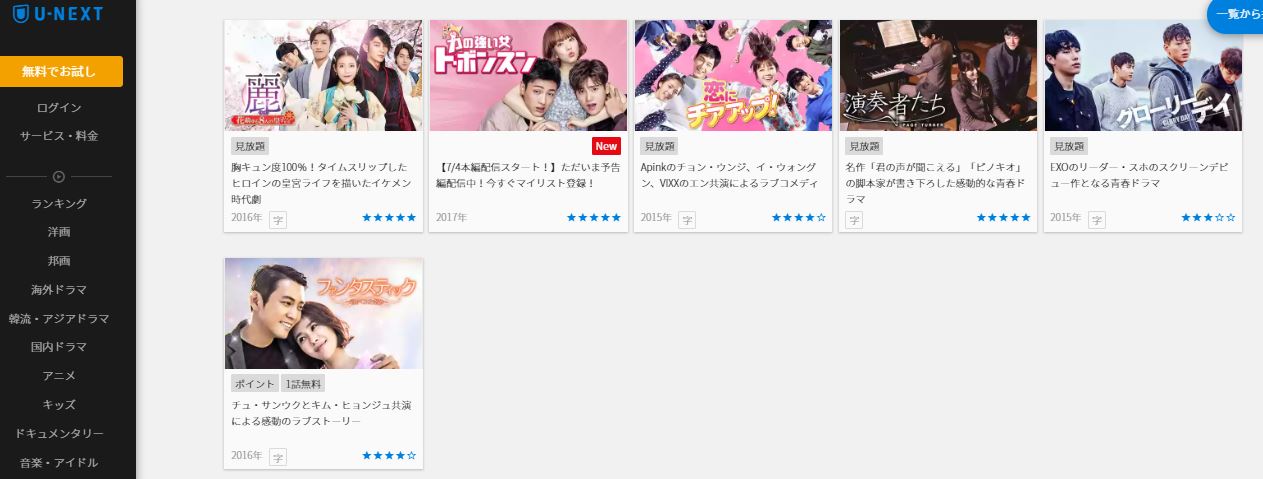
Task: Open the ログイン login link
Action: click(x=59, y=107)
